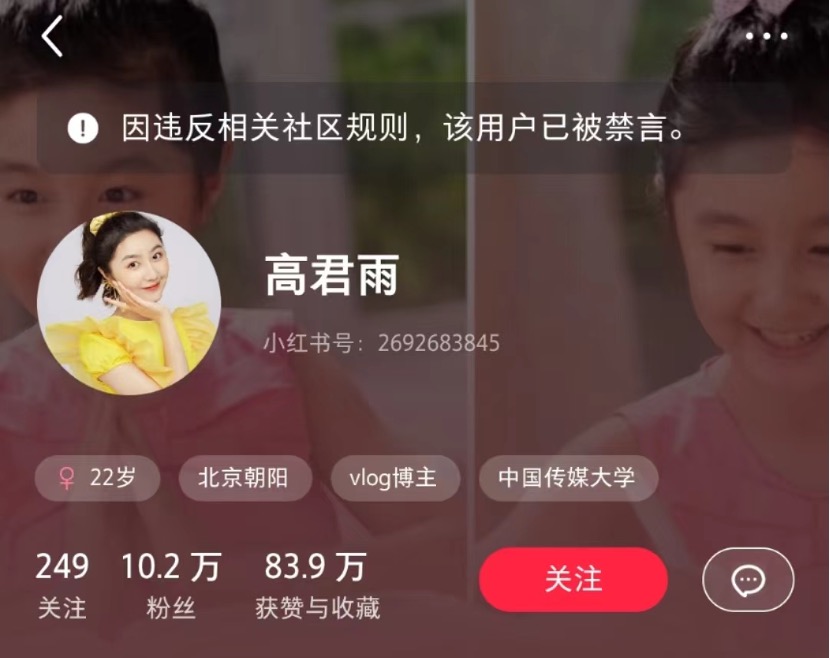This screenshot has height=658, width=830.
Task: Go back using the top-left arrow
Action: (52, 37)
